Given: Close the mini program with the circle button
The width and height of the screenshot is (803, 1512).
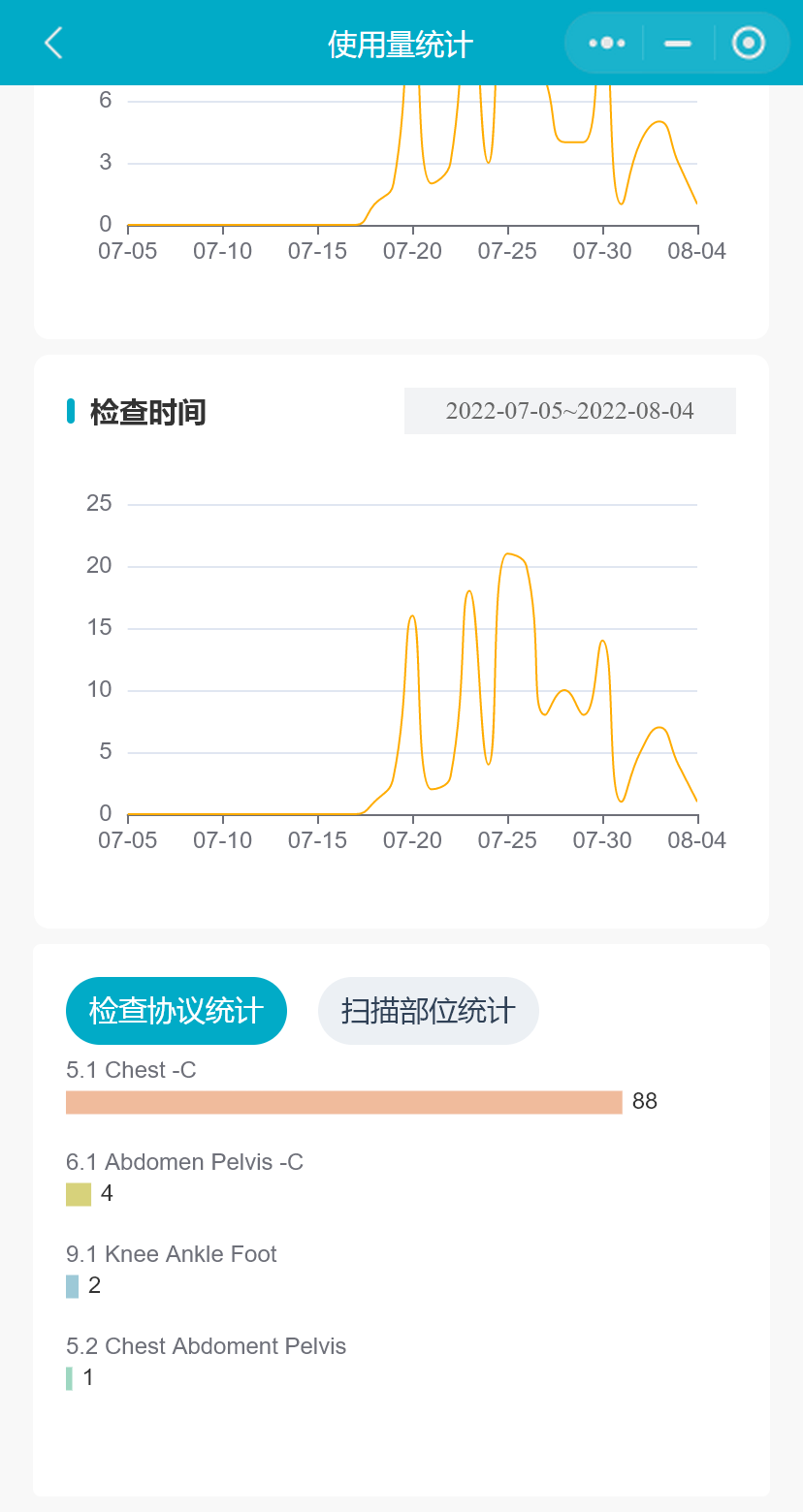Looking at the screenshot, I should [x=749, y=43].
